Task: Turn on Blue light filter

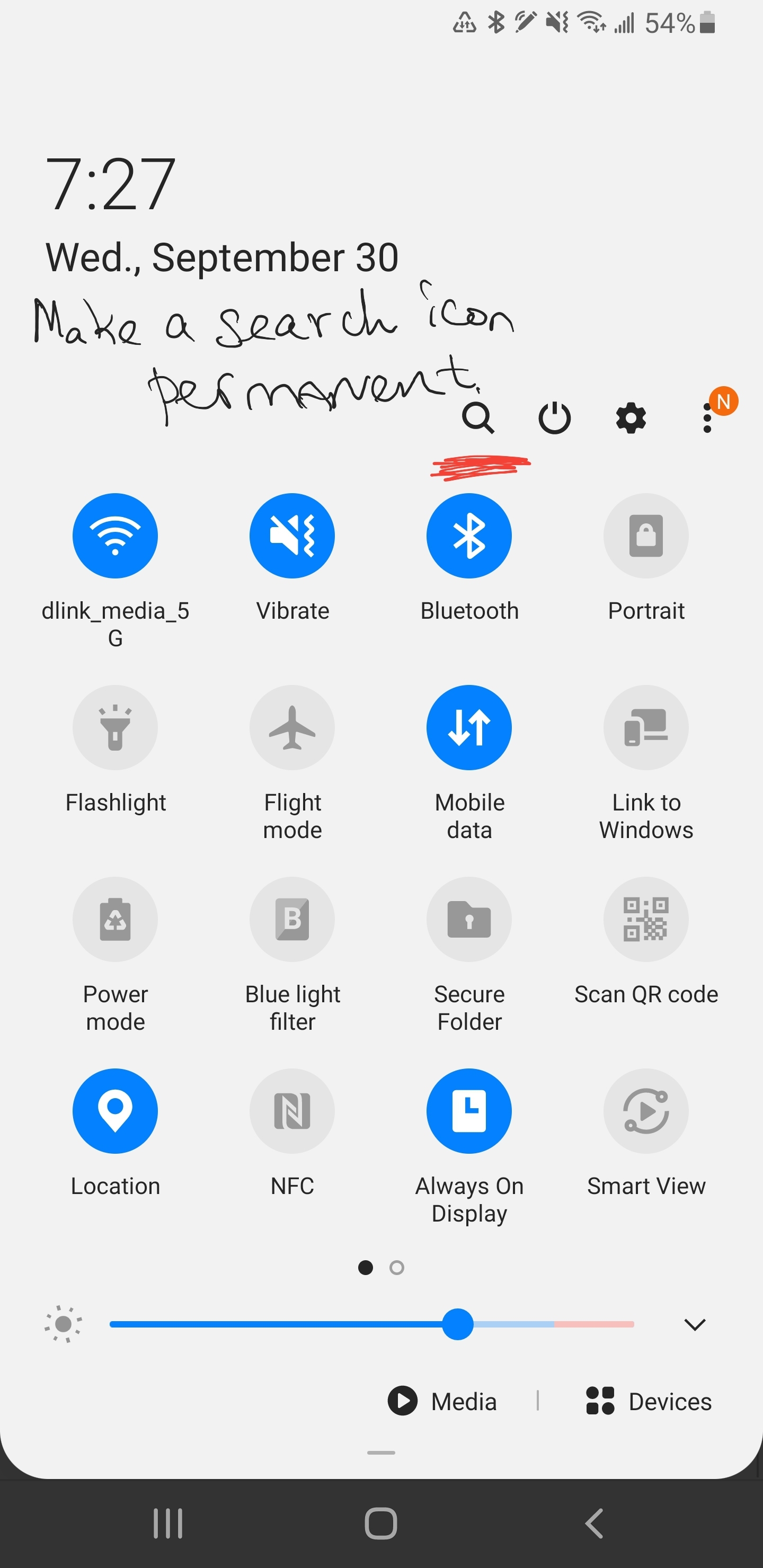Action: coord(292,919)
